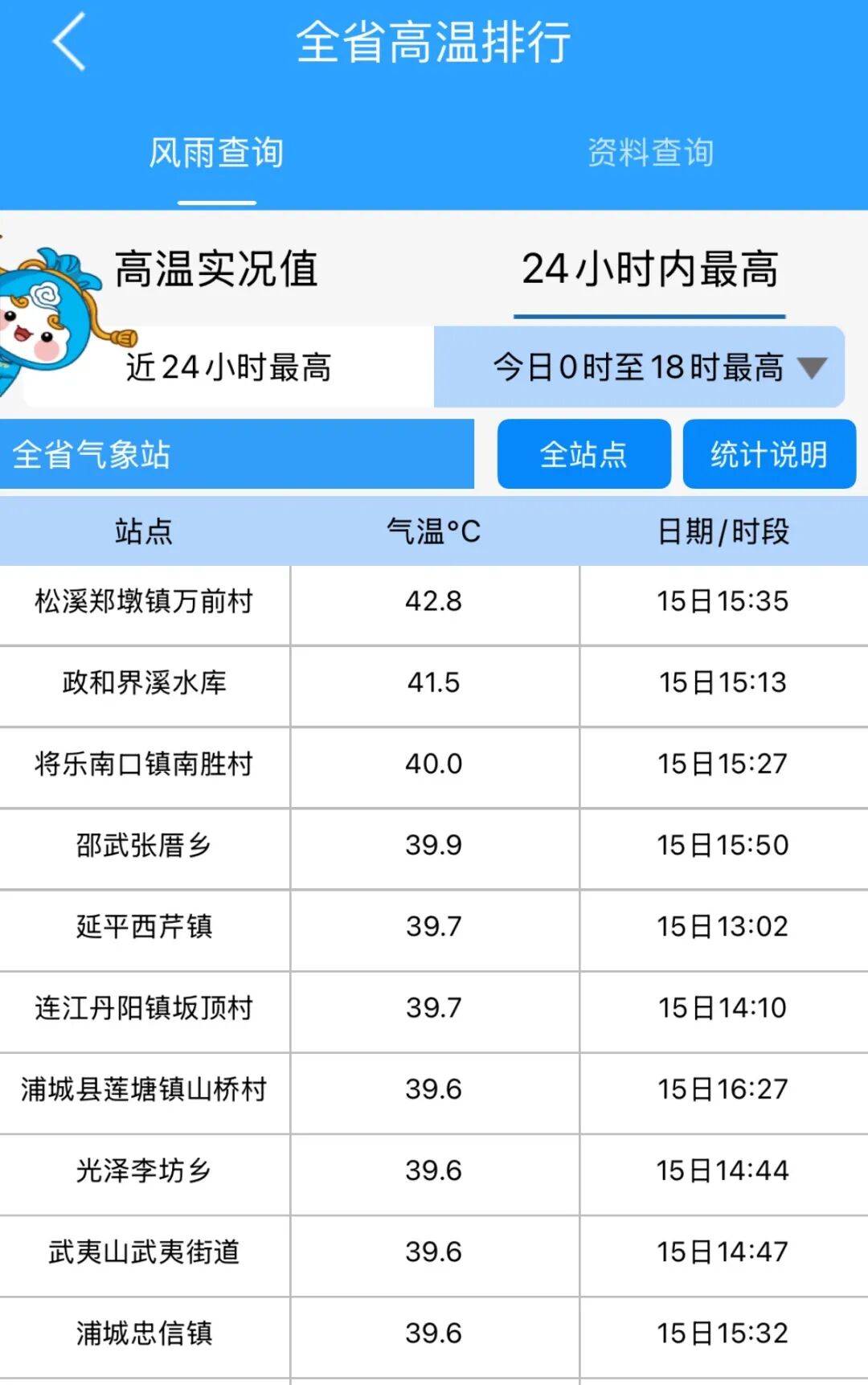Select the 全省气象站 station filter
The width and height of the screenshot is (868, 1385).
pos(237,454)
